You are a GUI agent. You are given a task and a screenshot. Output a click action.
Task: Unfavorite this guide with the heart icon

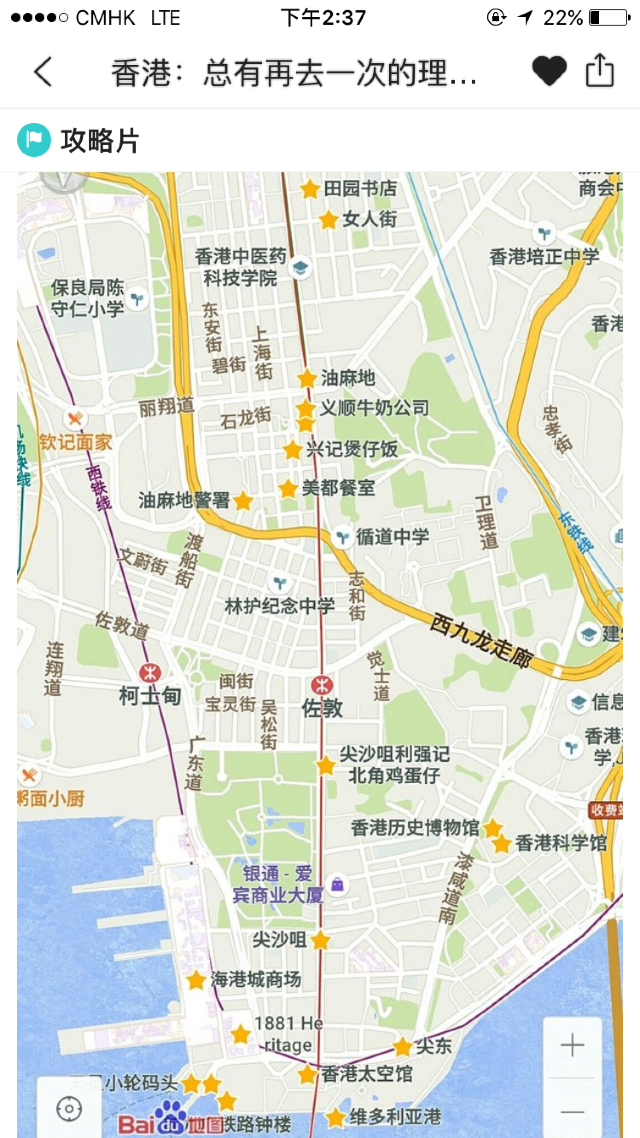(549, 71)
